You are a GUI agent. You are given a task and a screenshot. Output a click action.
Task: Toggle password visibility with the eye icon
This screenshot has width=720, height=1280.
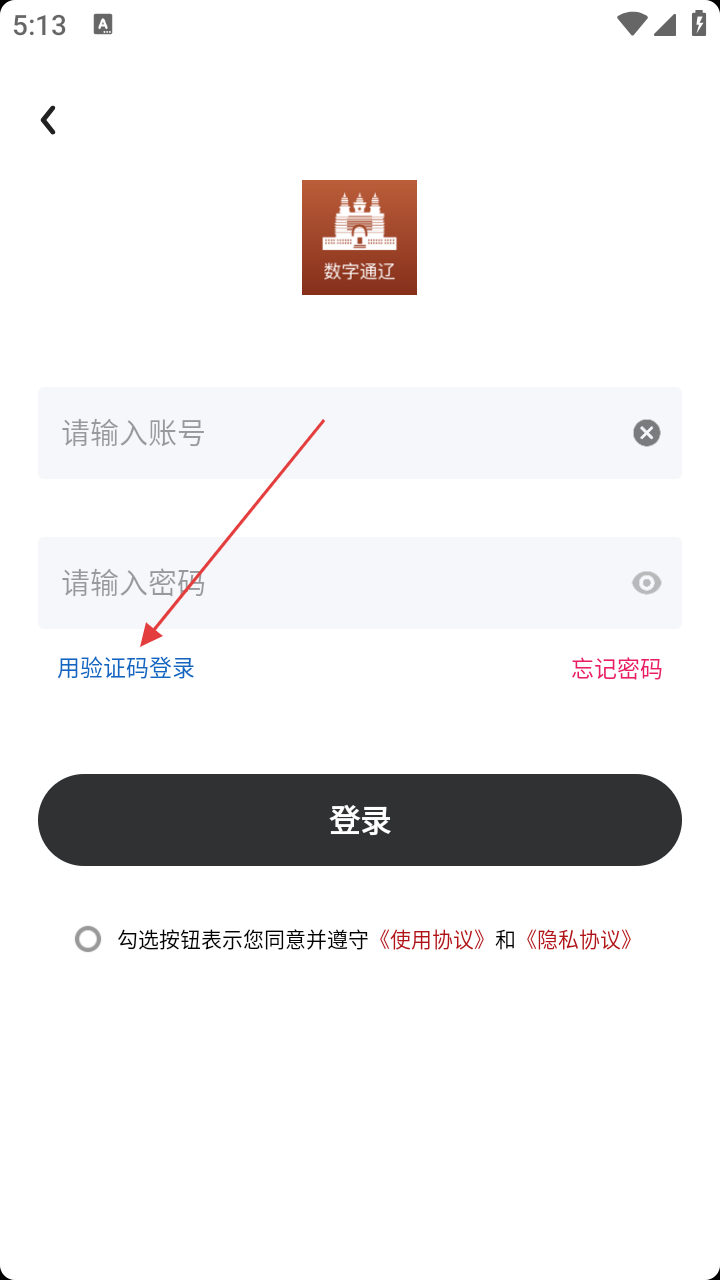(646, 583)
